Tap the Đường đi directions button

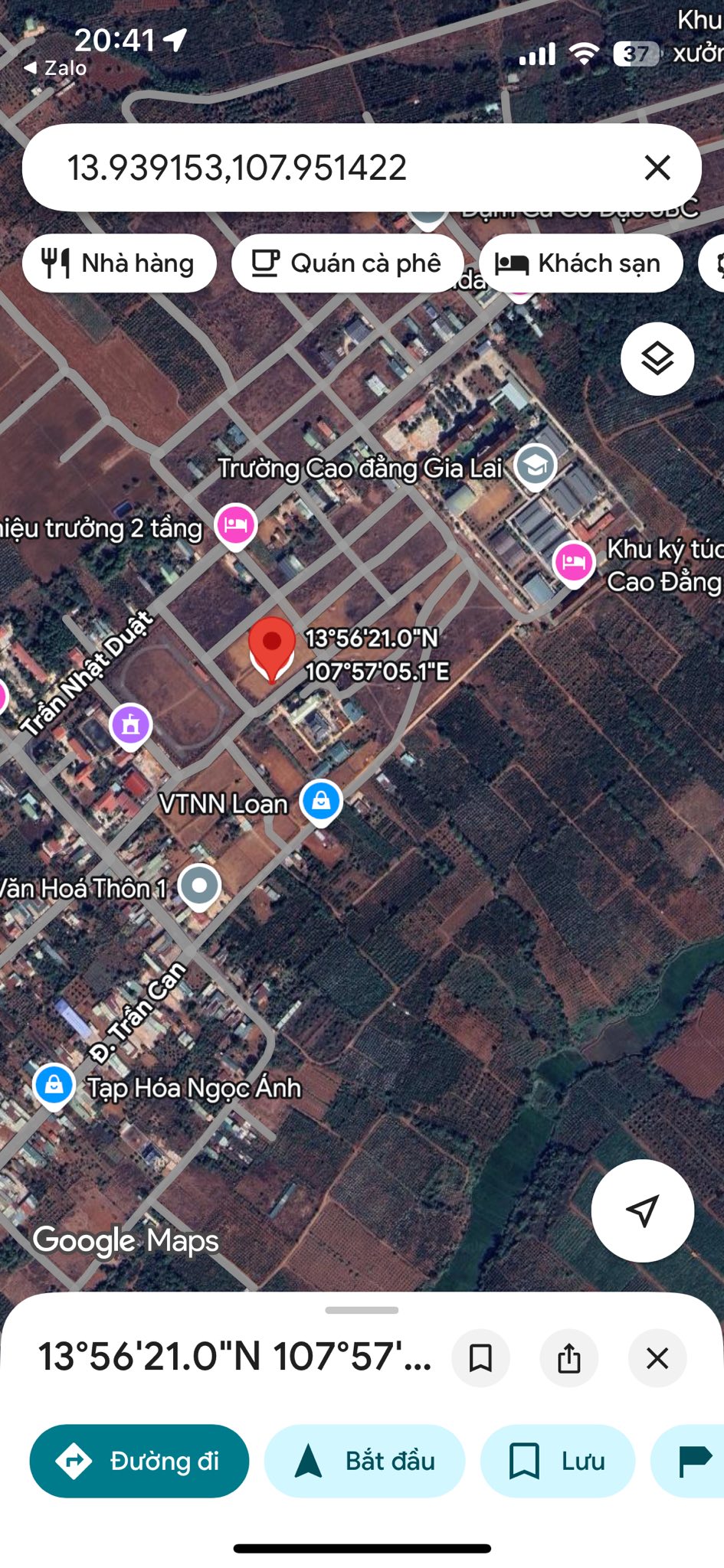point(139,1460)
